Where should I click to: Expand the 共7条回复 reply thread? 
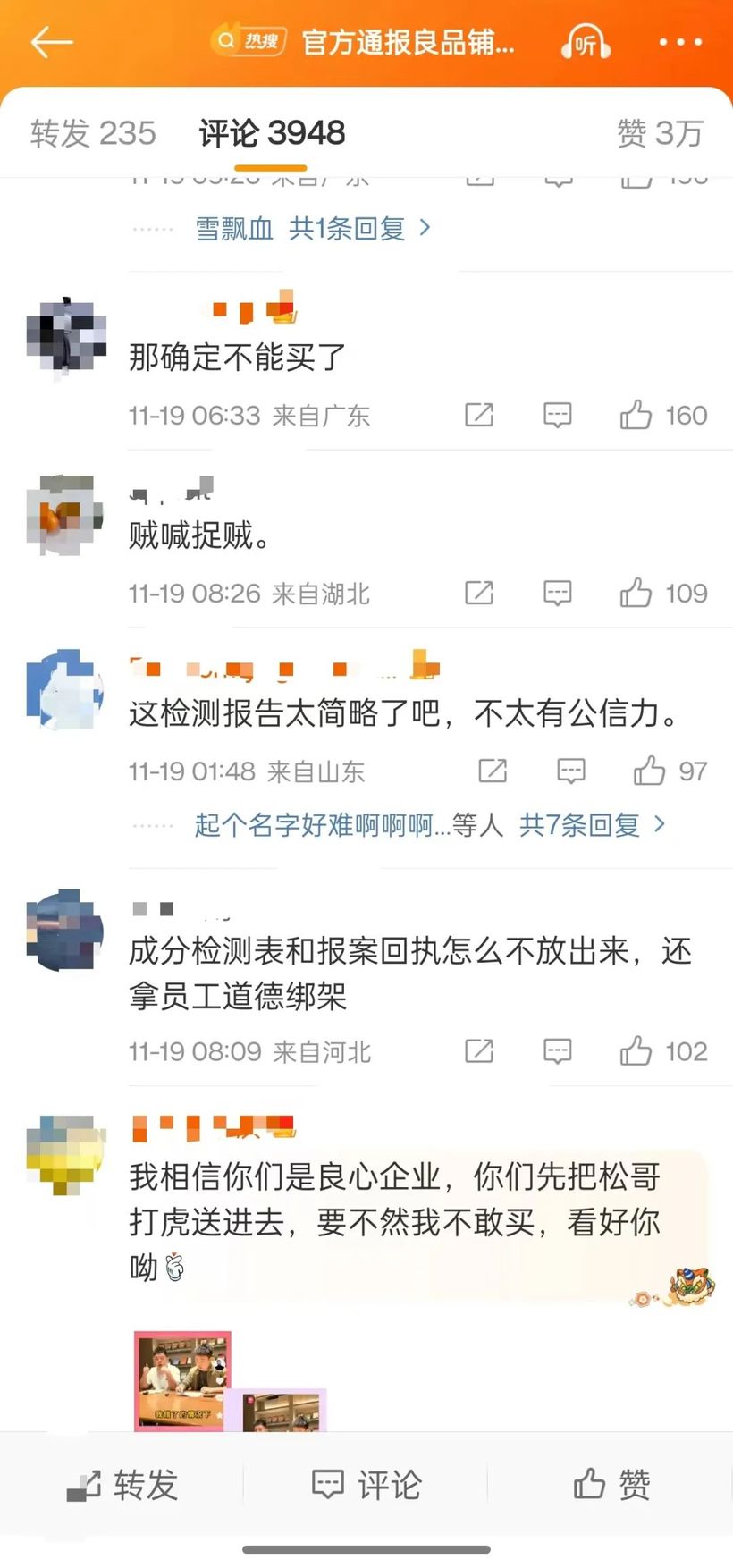click(592, 824)
